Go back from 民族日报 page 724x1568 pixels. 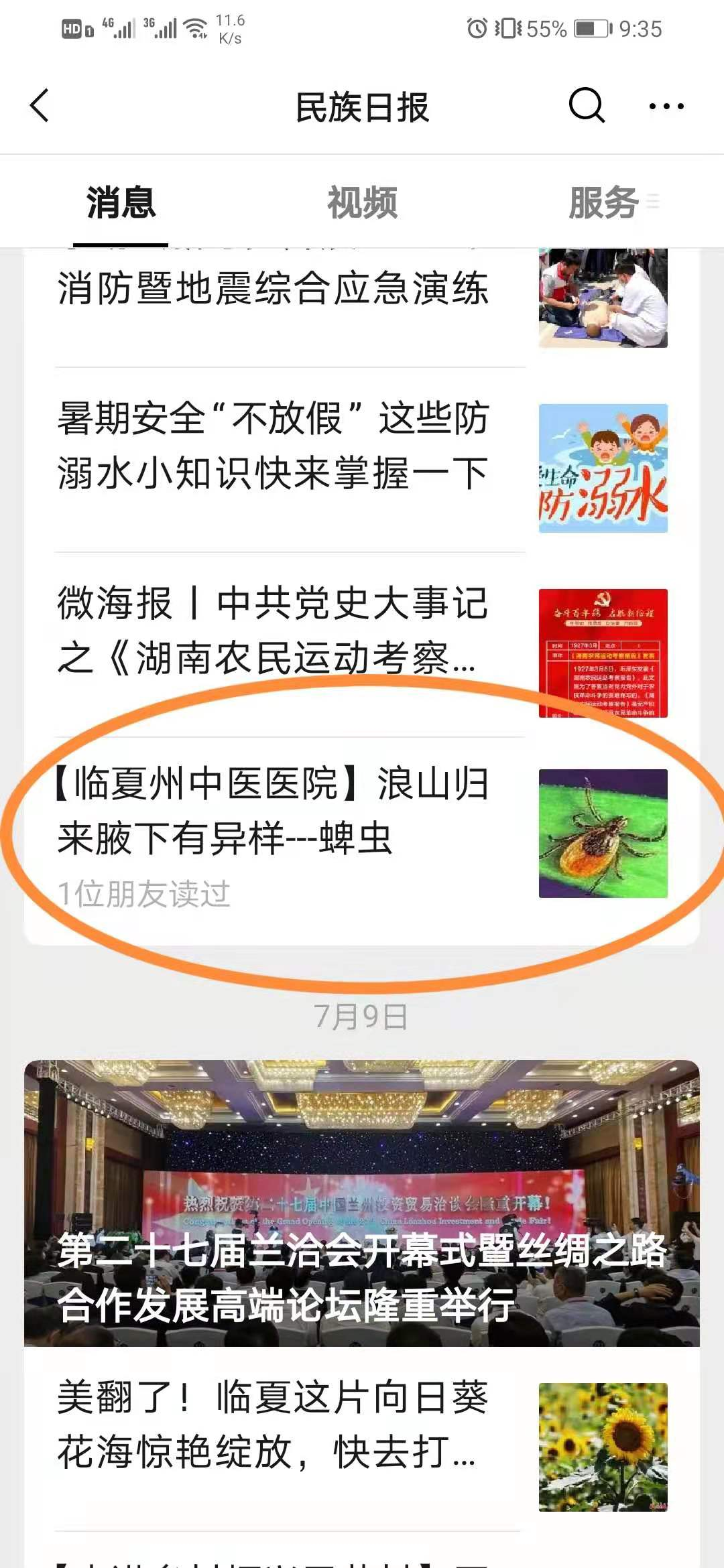pyautogui.click(x=40, y=106)
